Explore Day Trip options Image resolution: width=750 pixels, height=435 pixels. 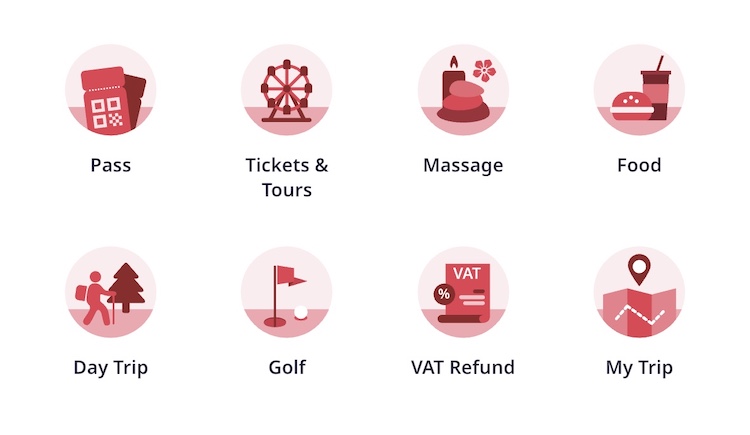click(110, 293)
